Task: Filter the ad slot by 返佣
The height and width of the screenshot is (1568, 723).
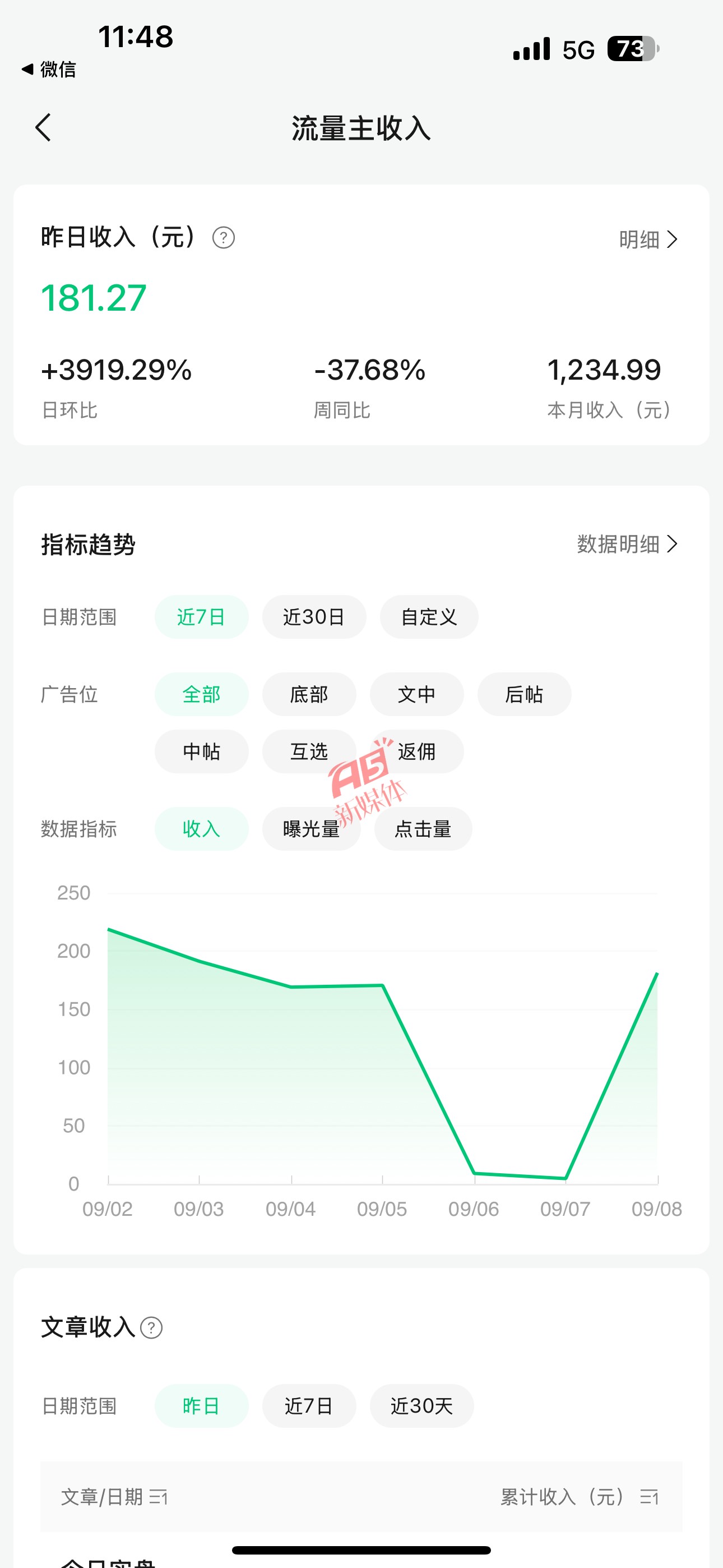Action: click(x=417, y=751)
